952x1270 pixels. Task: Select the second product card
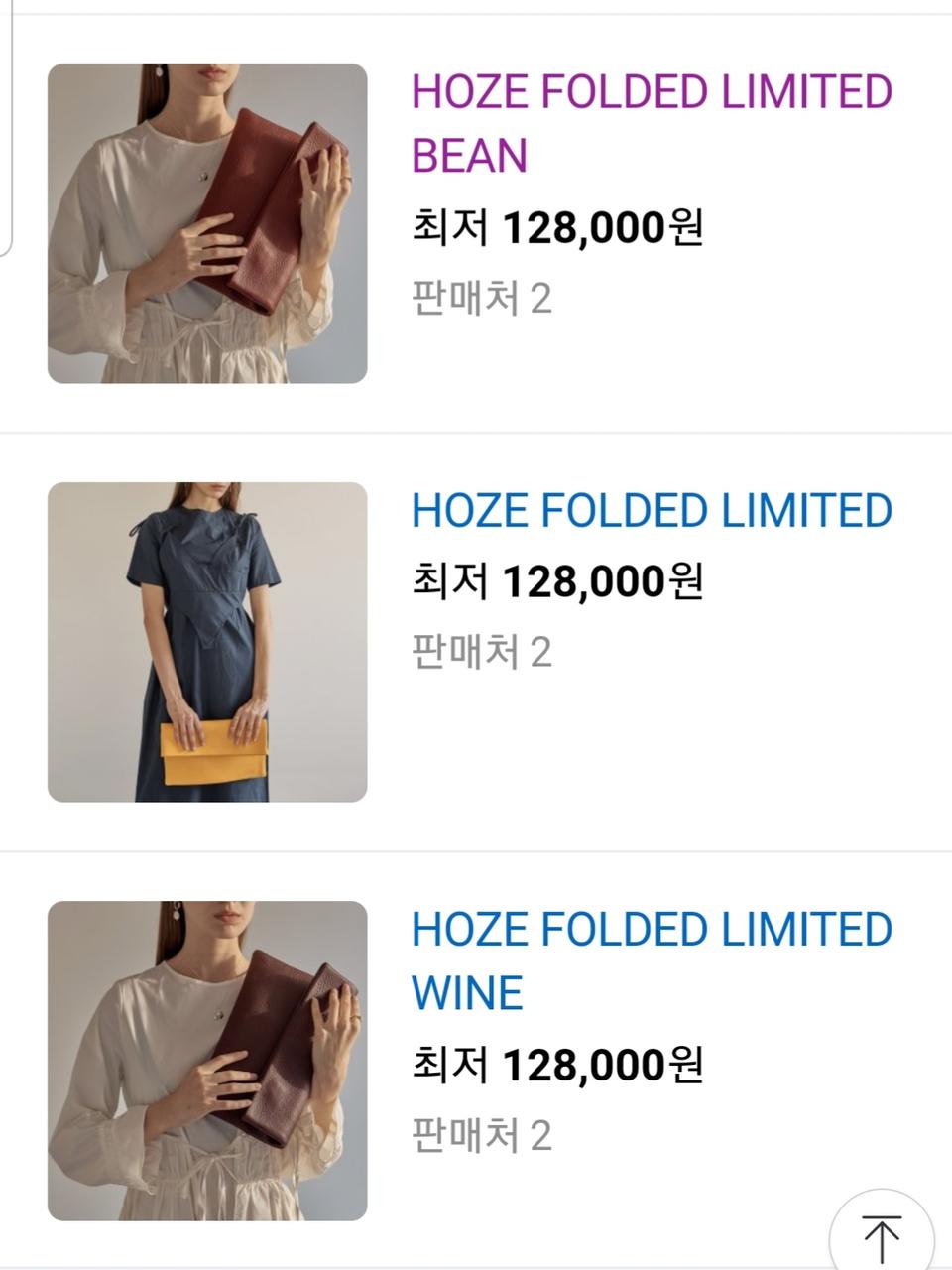(476, 640)
